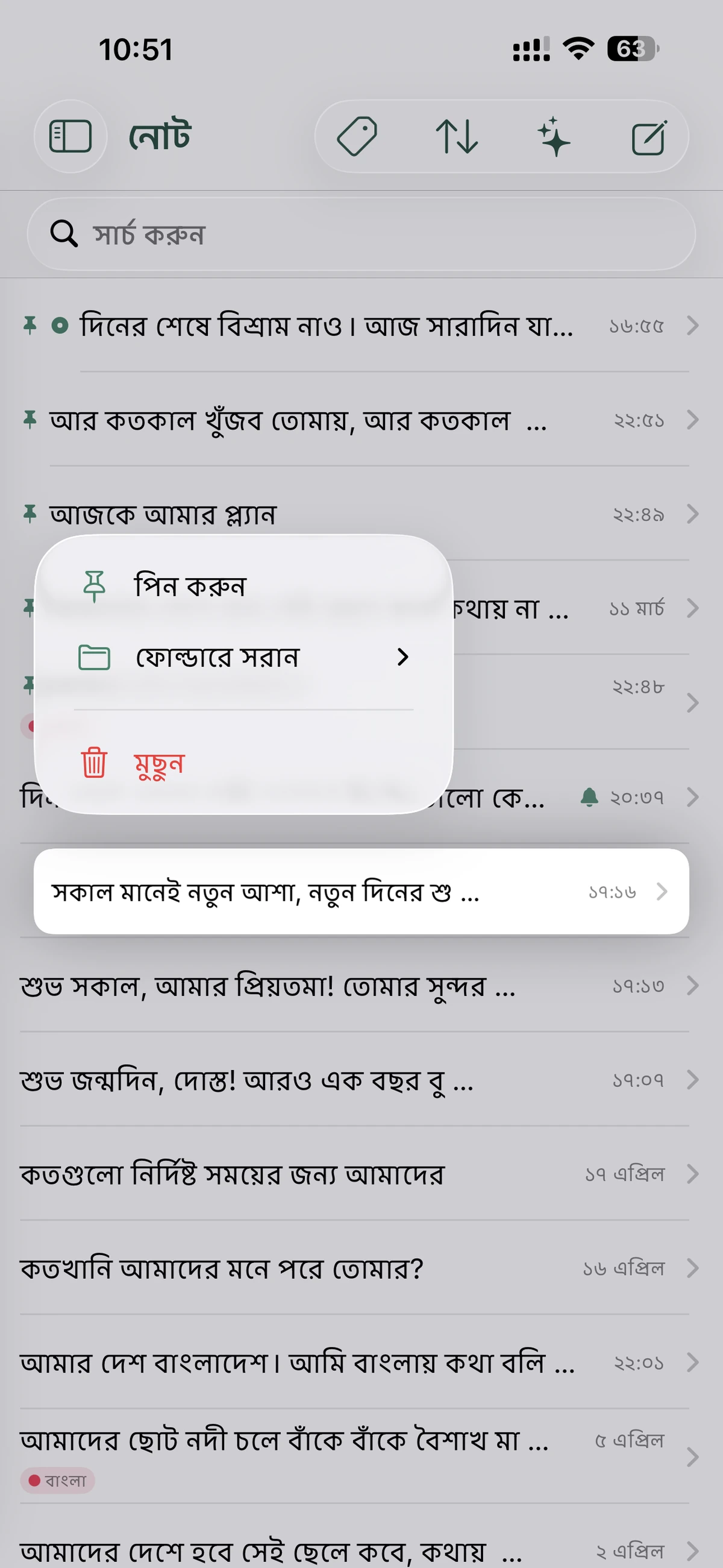
Task: Open the AI sparkle feature
Action: click(x=554, y=136)
